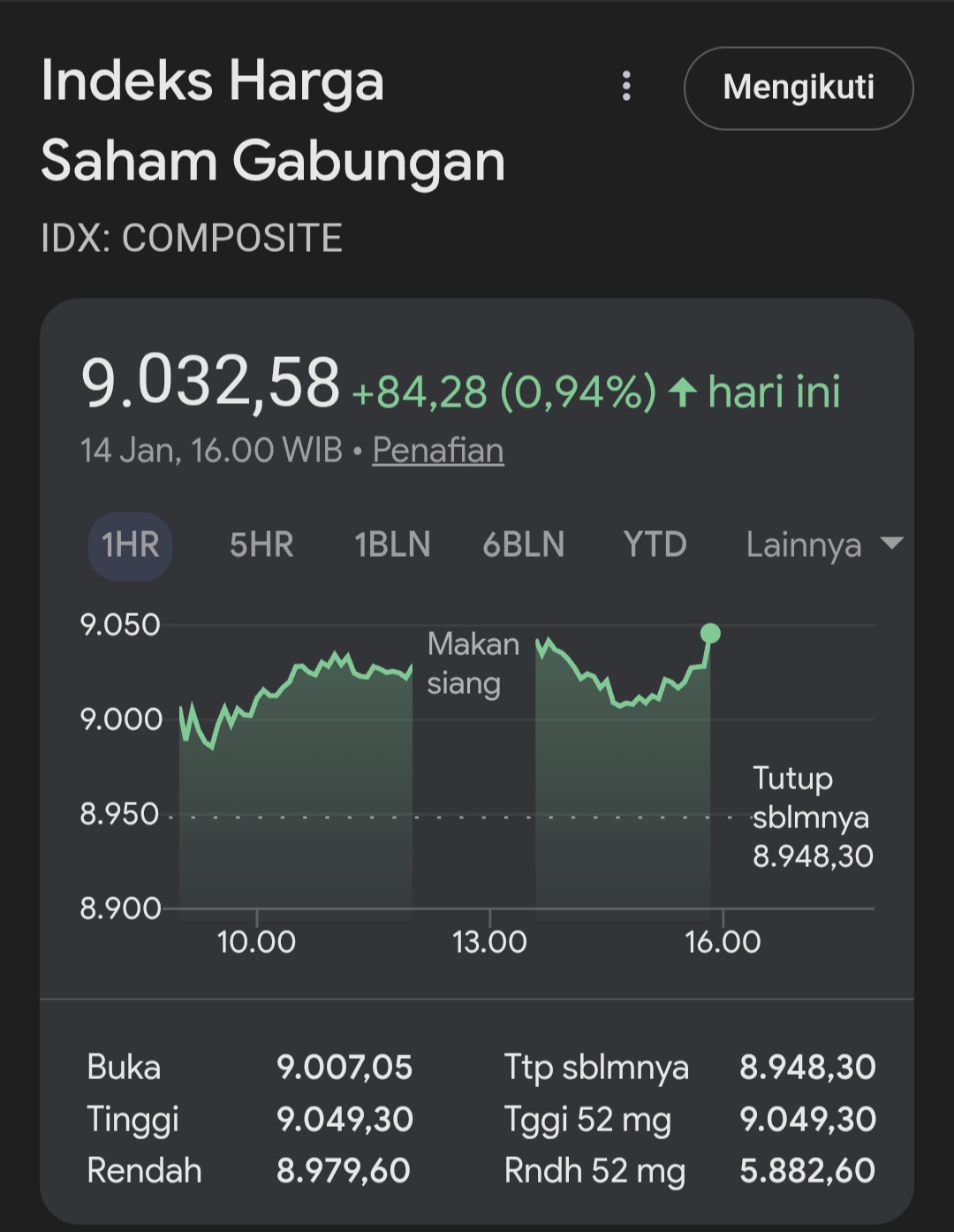Switch to the 5HR chart view

(x=261, y=545)
